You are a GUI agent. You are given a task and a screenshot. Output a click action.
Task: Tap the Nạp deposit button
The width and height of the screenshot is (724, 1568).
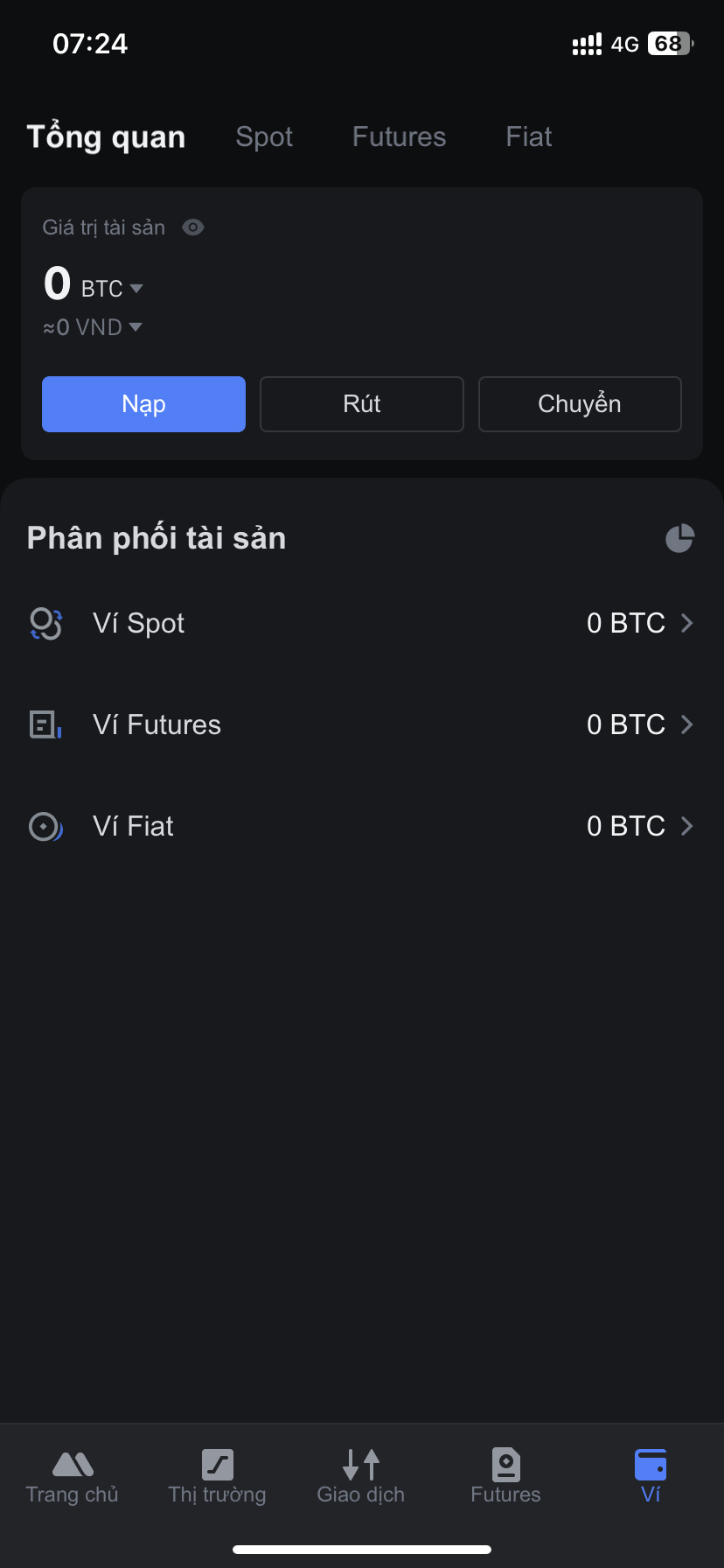coord(143,404)
